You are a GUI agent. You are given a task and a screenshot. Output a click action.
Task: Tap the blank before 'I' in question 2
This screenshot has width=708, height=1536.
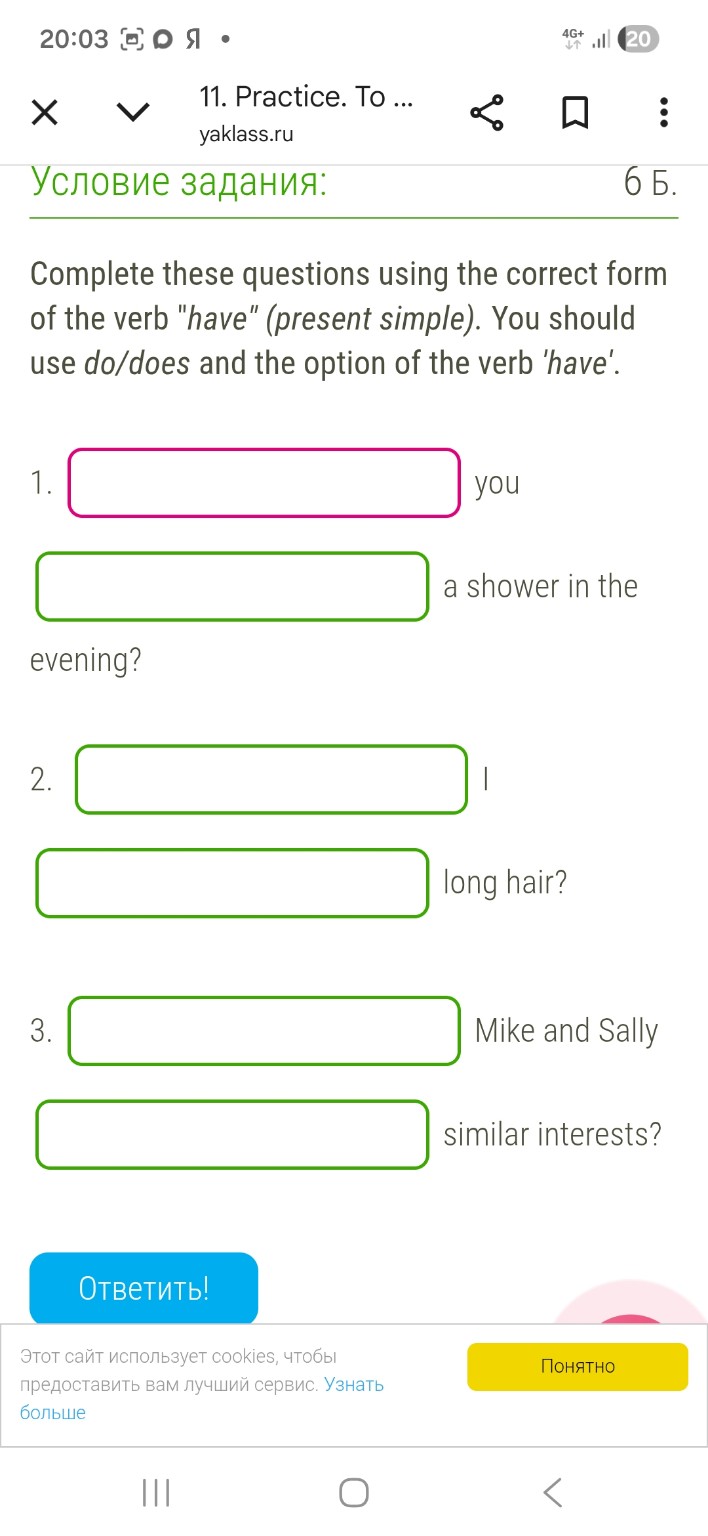tap(271, 780)
